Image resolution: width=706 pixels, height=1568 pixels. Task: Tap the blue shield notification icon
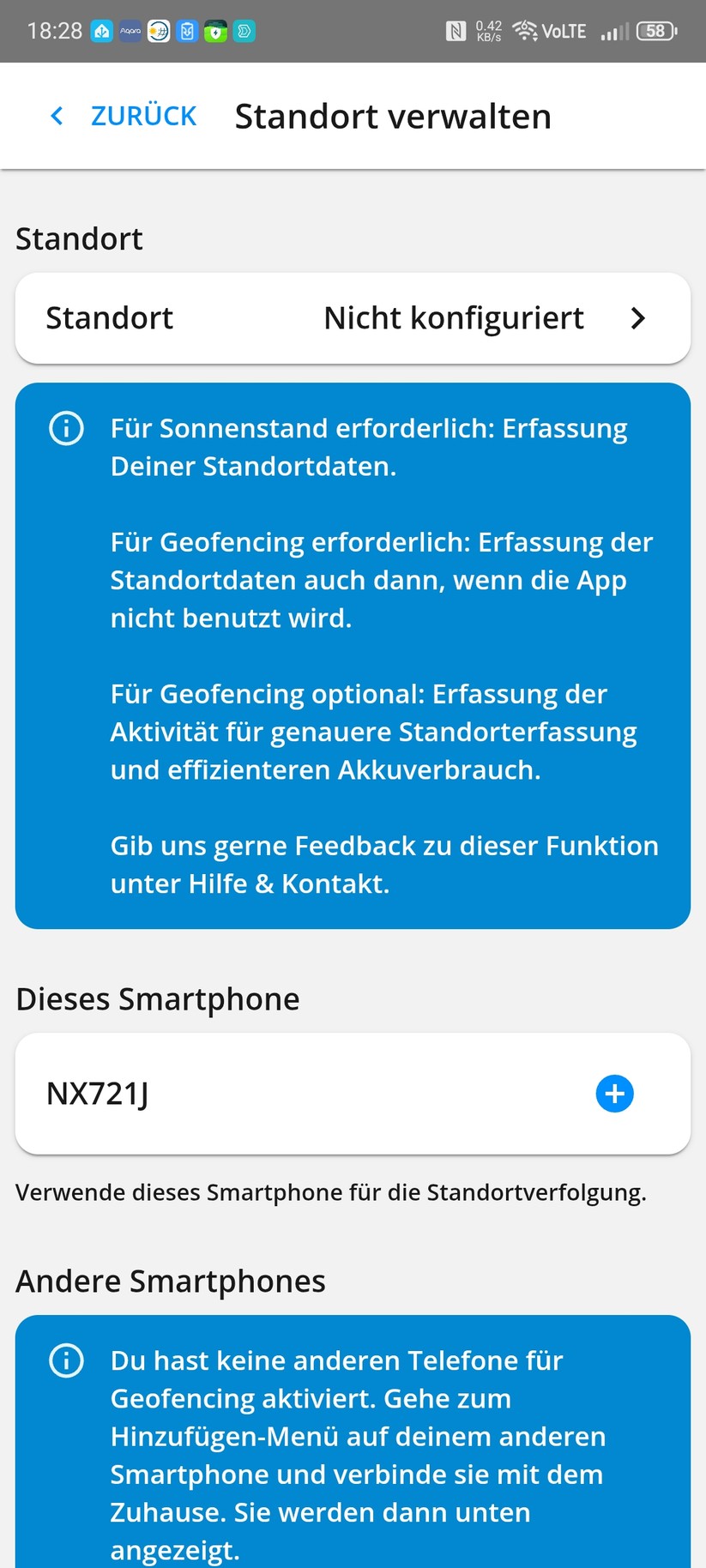[x=186, y=31]
